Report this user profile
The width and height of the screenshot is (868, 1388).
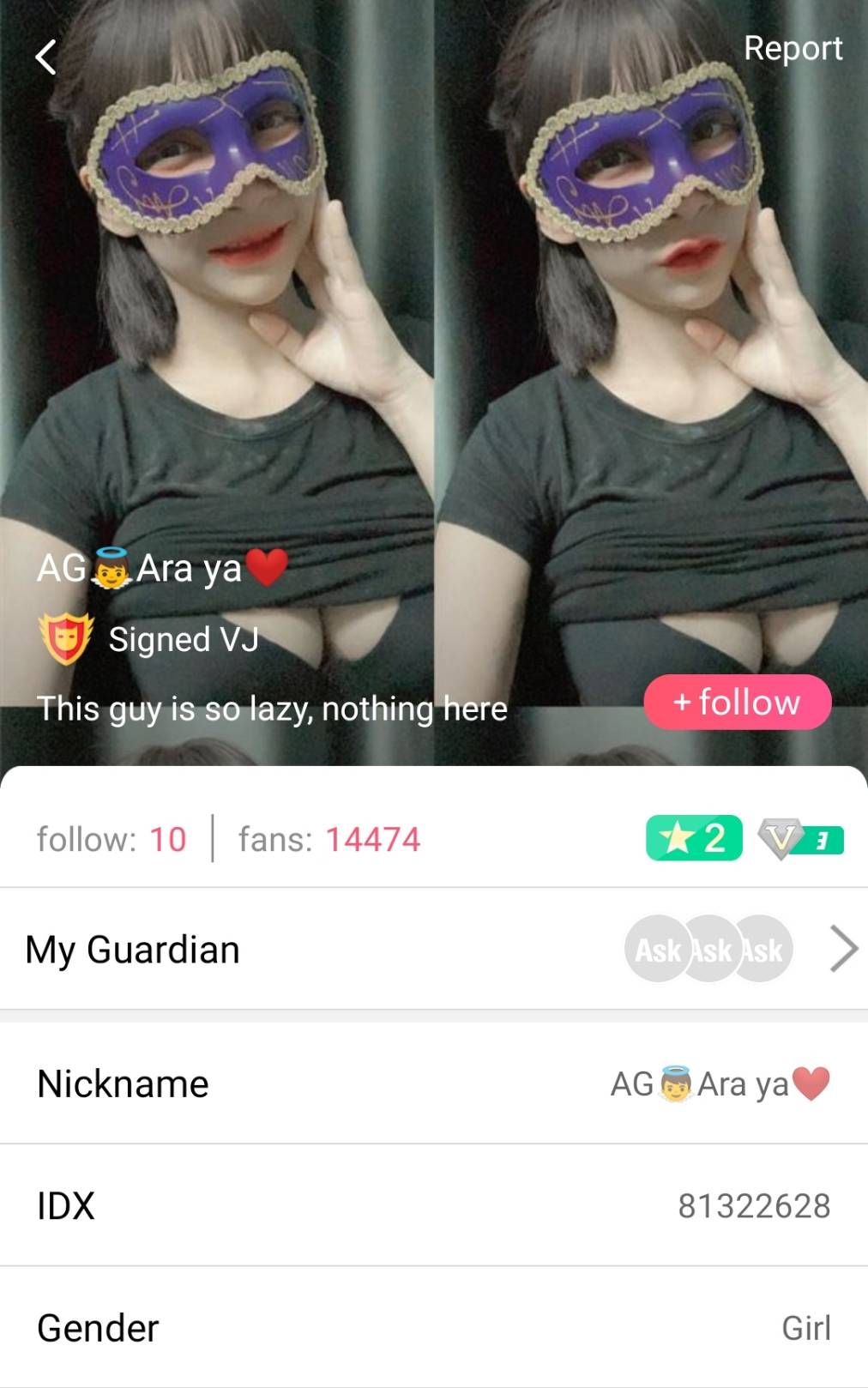(793, 49)
